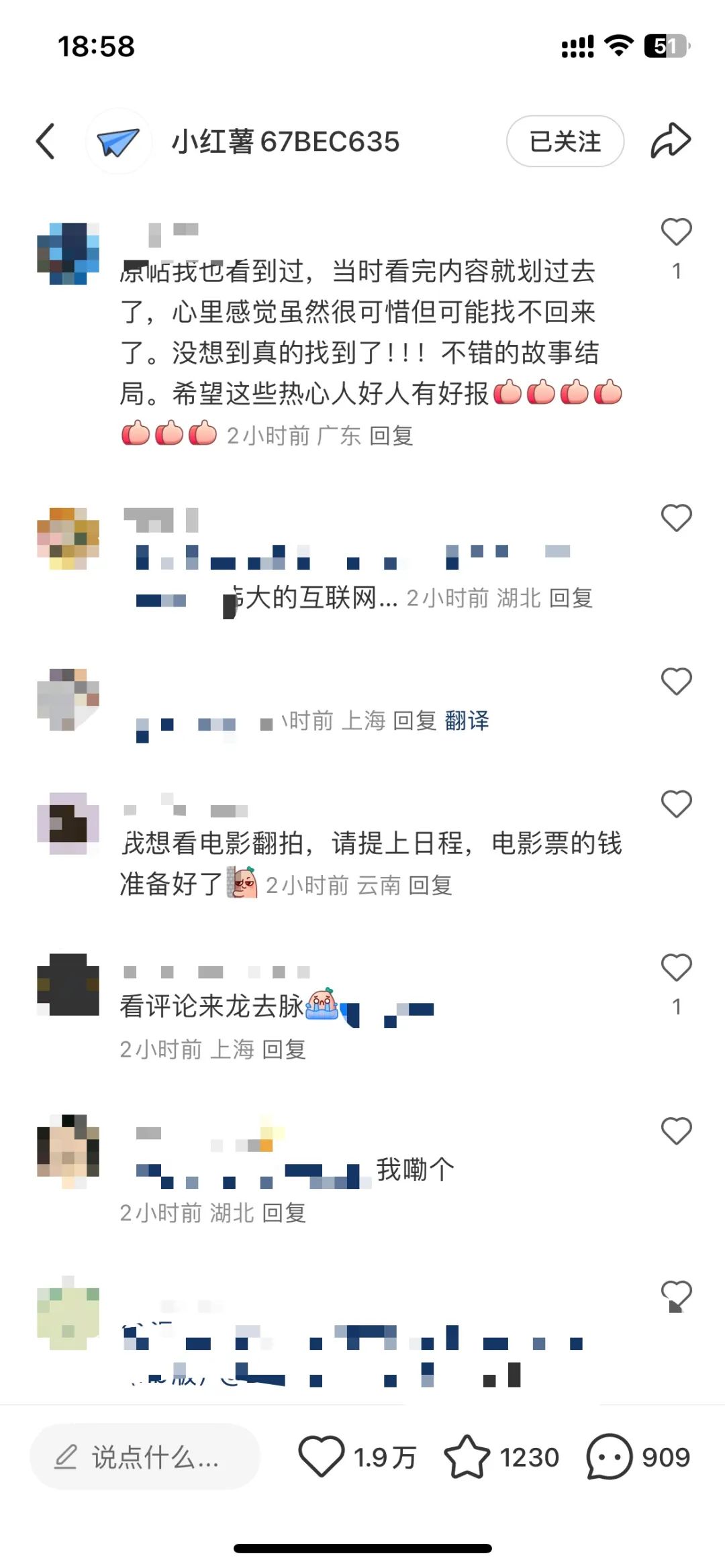Like the comment about 原帖我也看到过

[676, 232]
